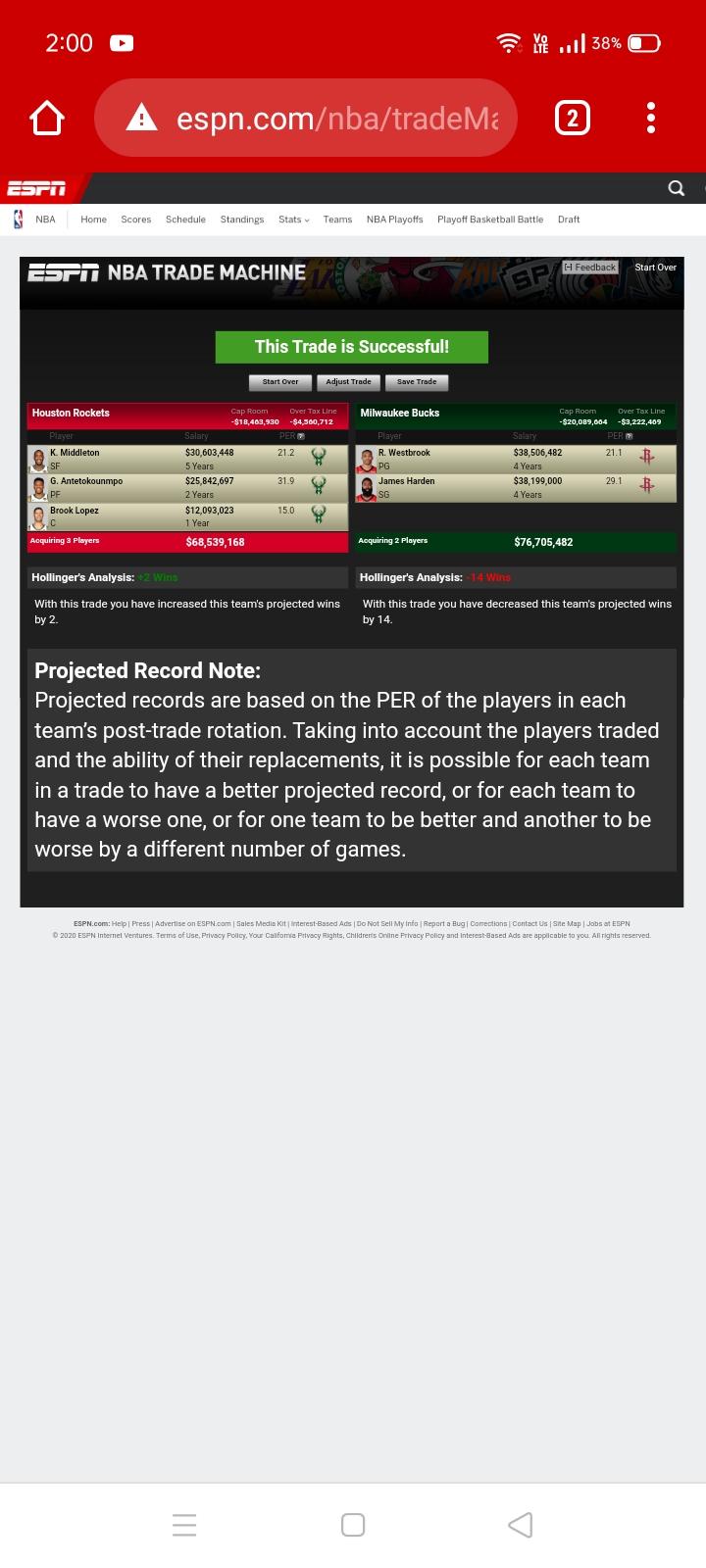Viewport: 706px width, 1568px height.
Task: Open the browser home page icon
Action: coord(47,119)
